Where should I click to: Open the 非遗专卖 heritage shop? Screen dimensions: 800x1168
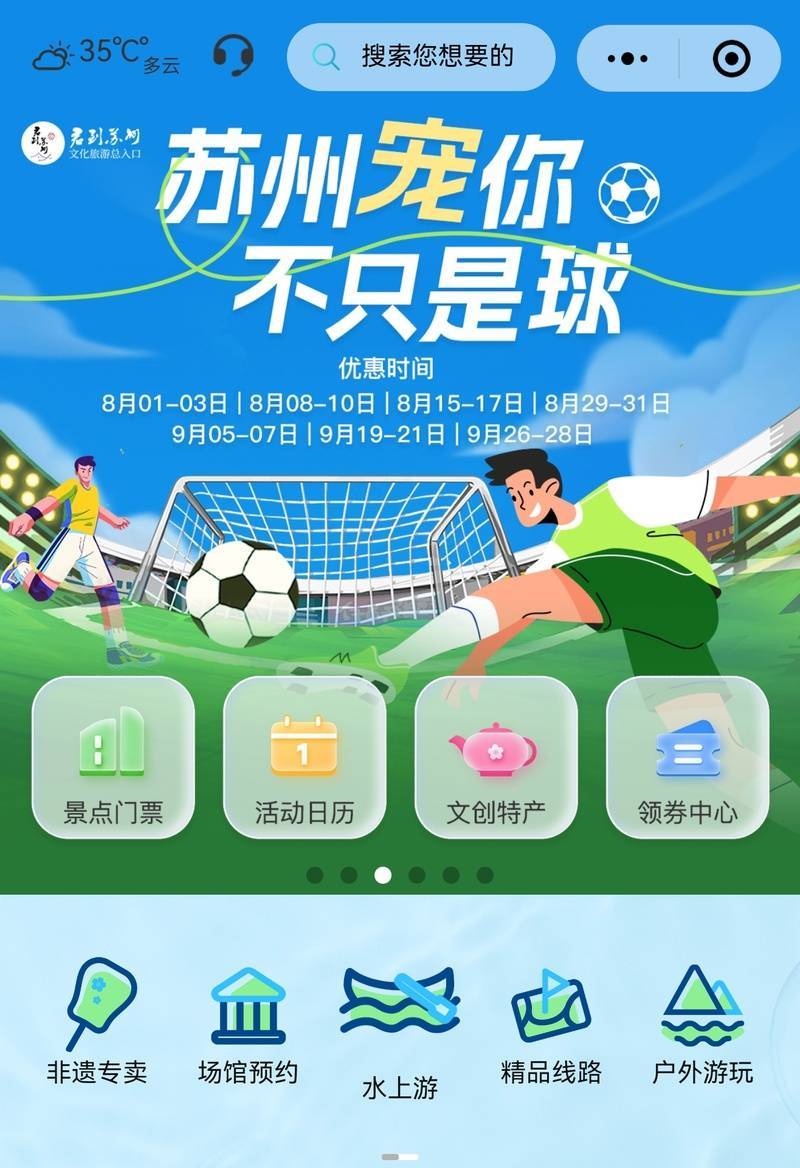pos(97,1020)
